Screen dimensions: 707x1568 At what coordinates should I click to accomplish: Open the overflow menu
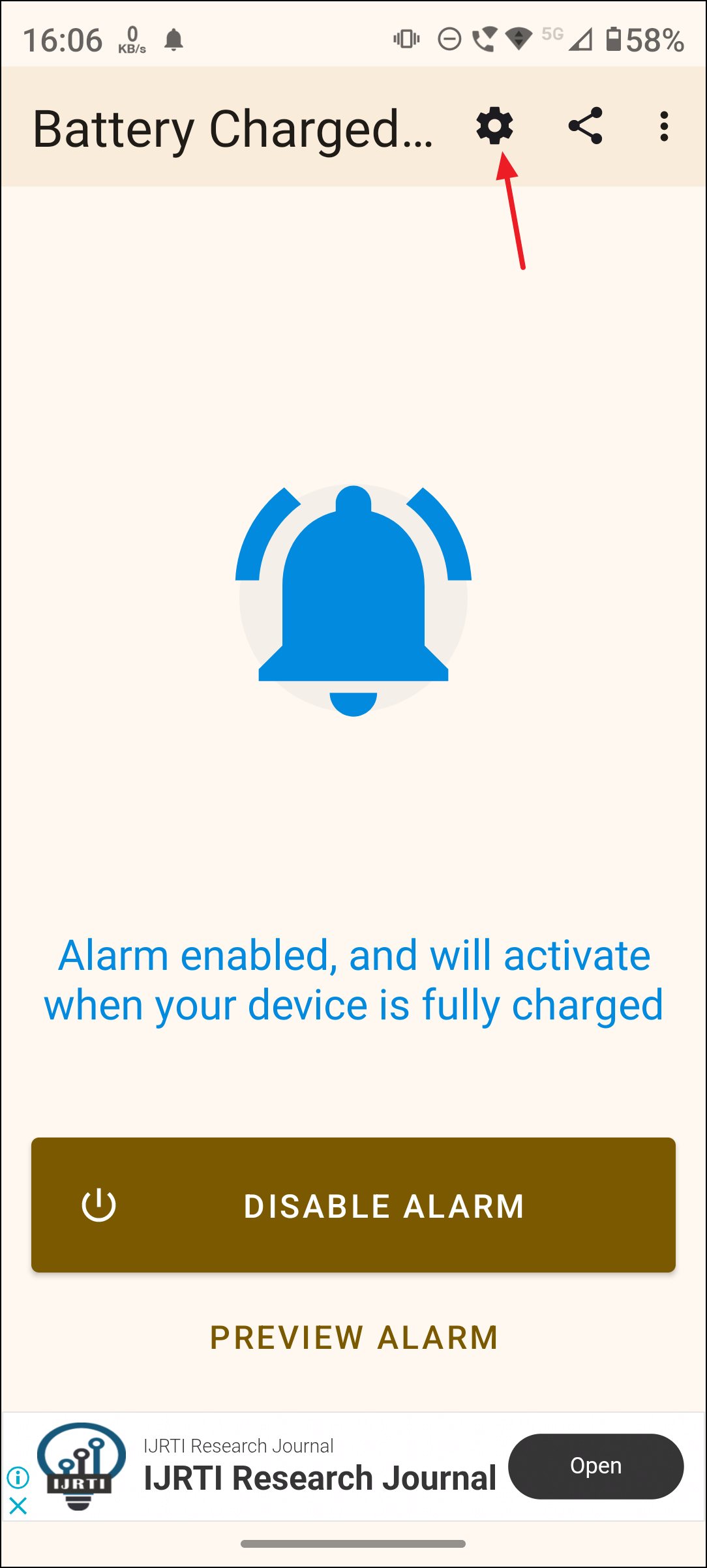[664, 126]
